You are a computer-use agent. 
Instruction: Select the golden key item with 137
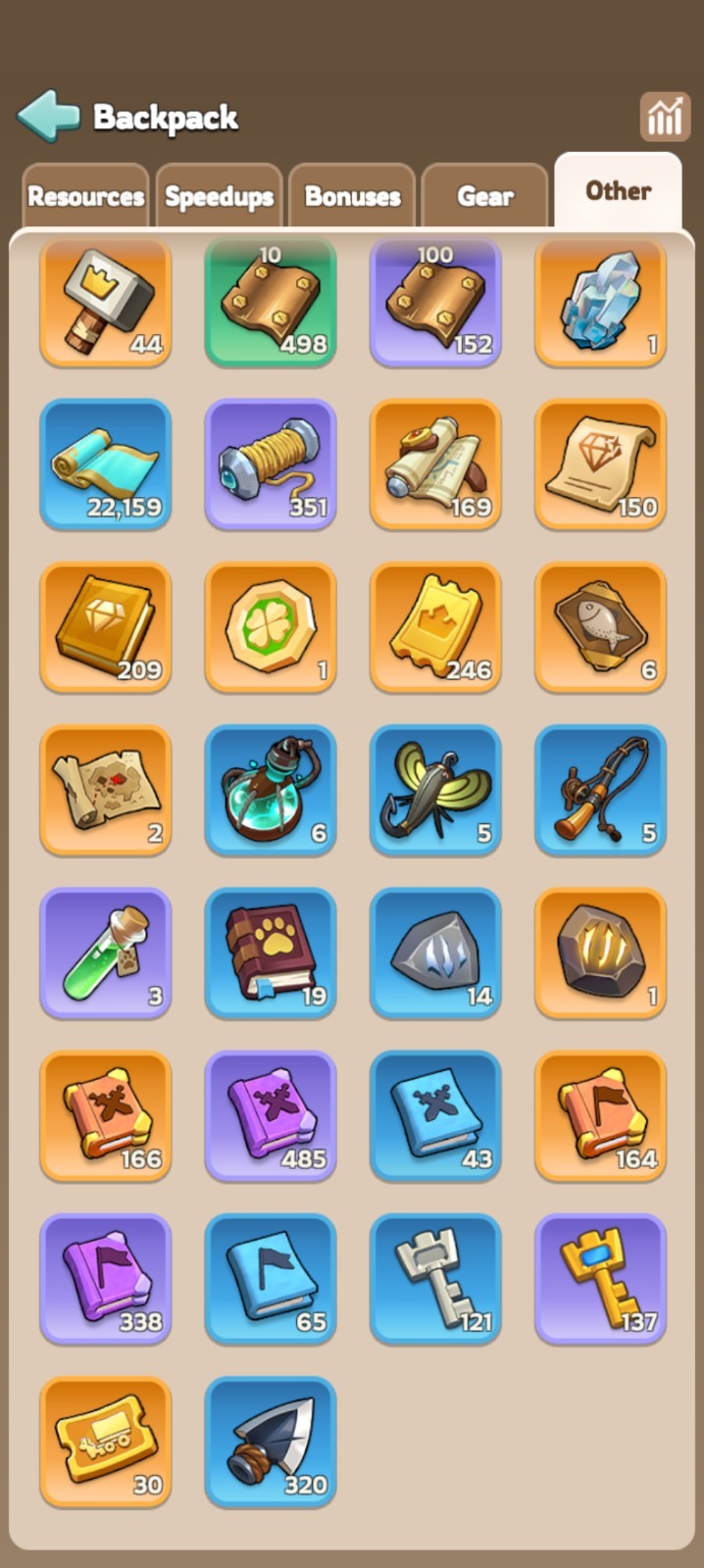pyautogui.click(x=600, y=1278)
